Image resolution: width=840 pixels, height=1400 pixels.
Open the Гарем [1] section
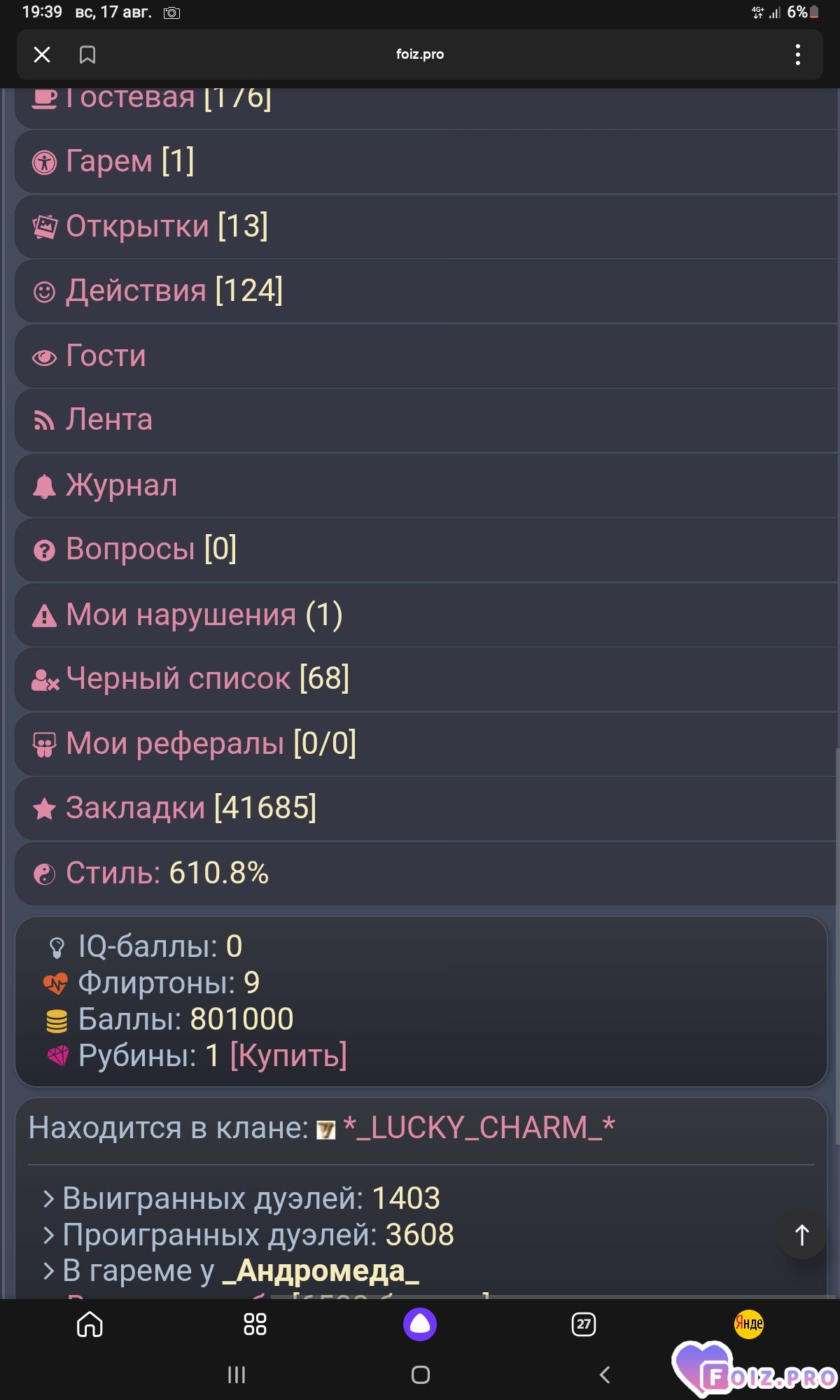click(427, 162)
